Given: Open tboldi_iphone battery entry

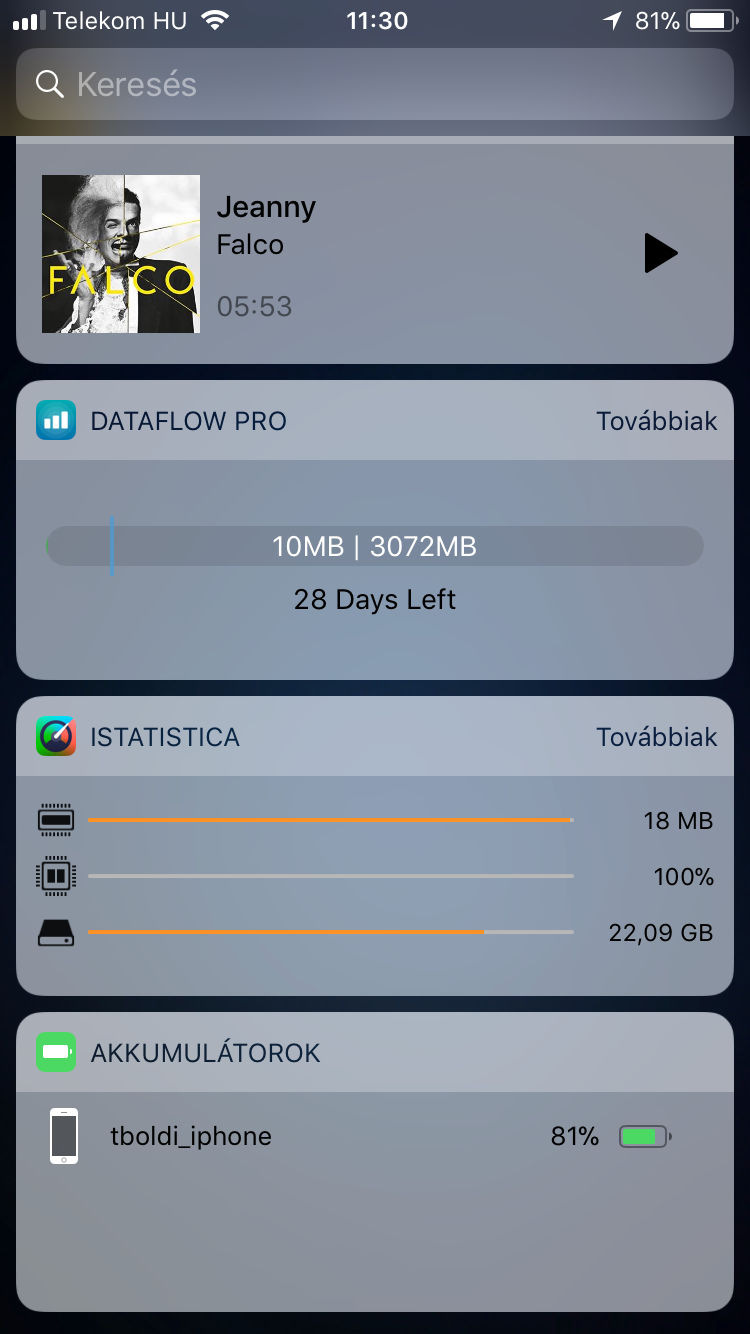Looking at the screenshot, I should (x=375, y=1136).
